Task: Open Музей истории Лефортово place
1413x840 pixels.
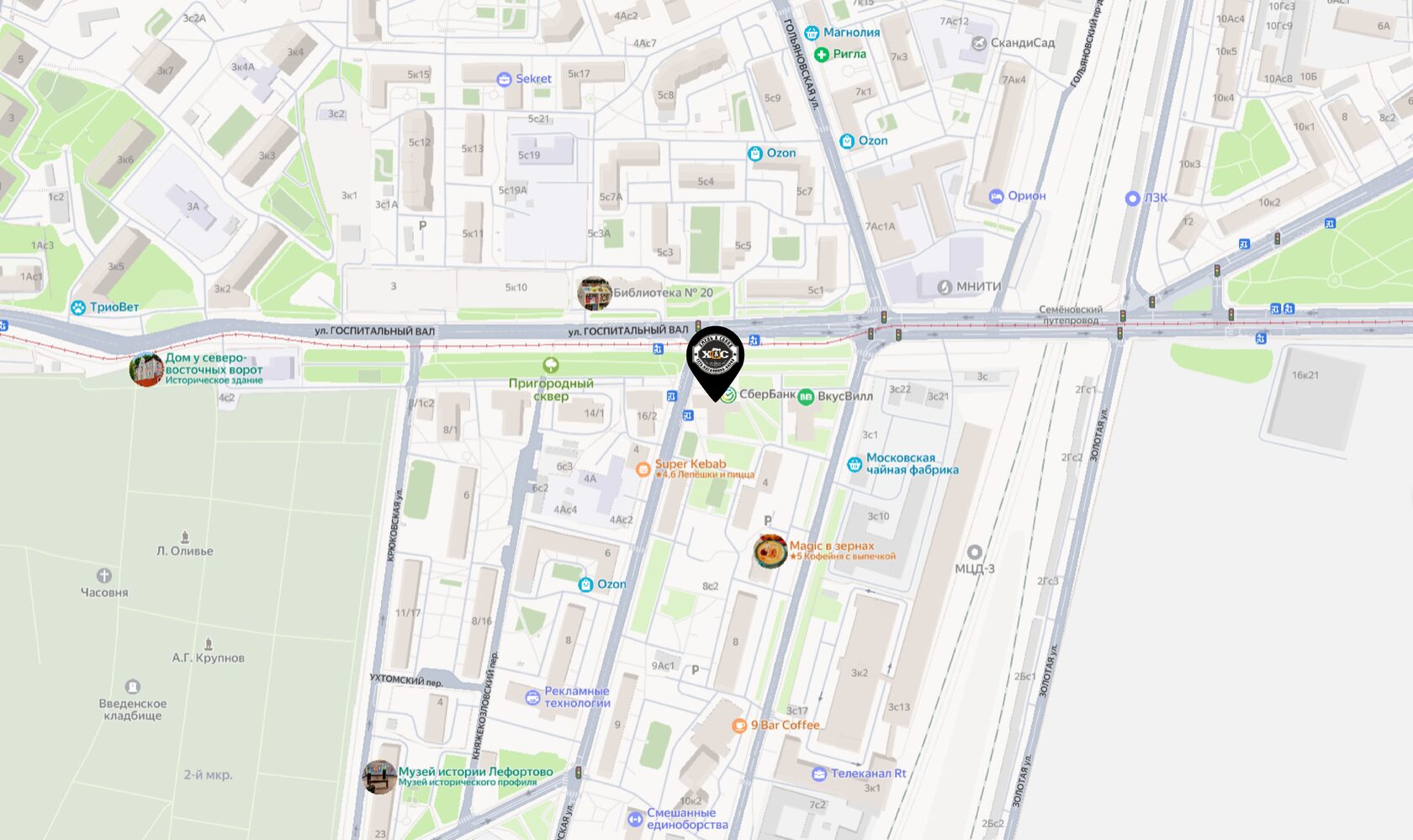Action: click(379, 777)
